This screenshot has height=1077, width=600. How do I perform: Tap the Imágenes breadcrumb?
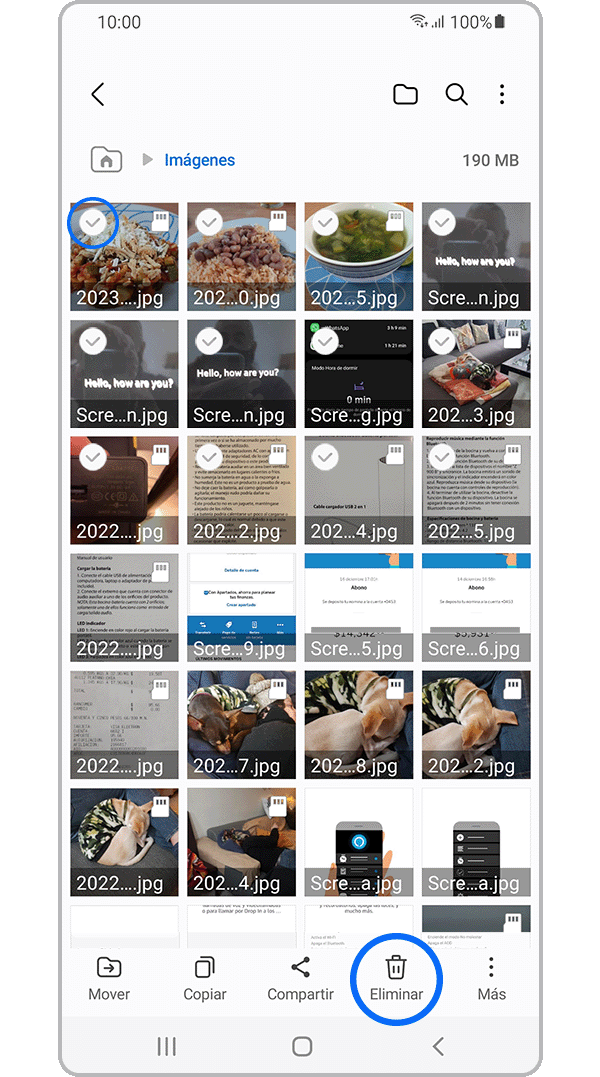pos(199,160)
